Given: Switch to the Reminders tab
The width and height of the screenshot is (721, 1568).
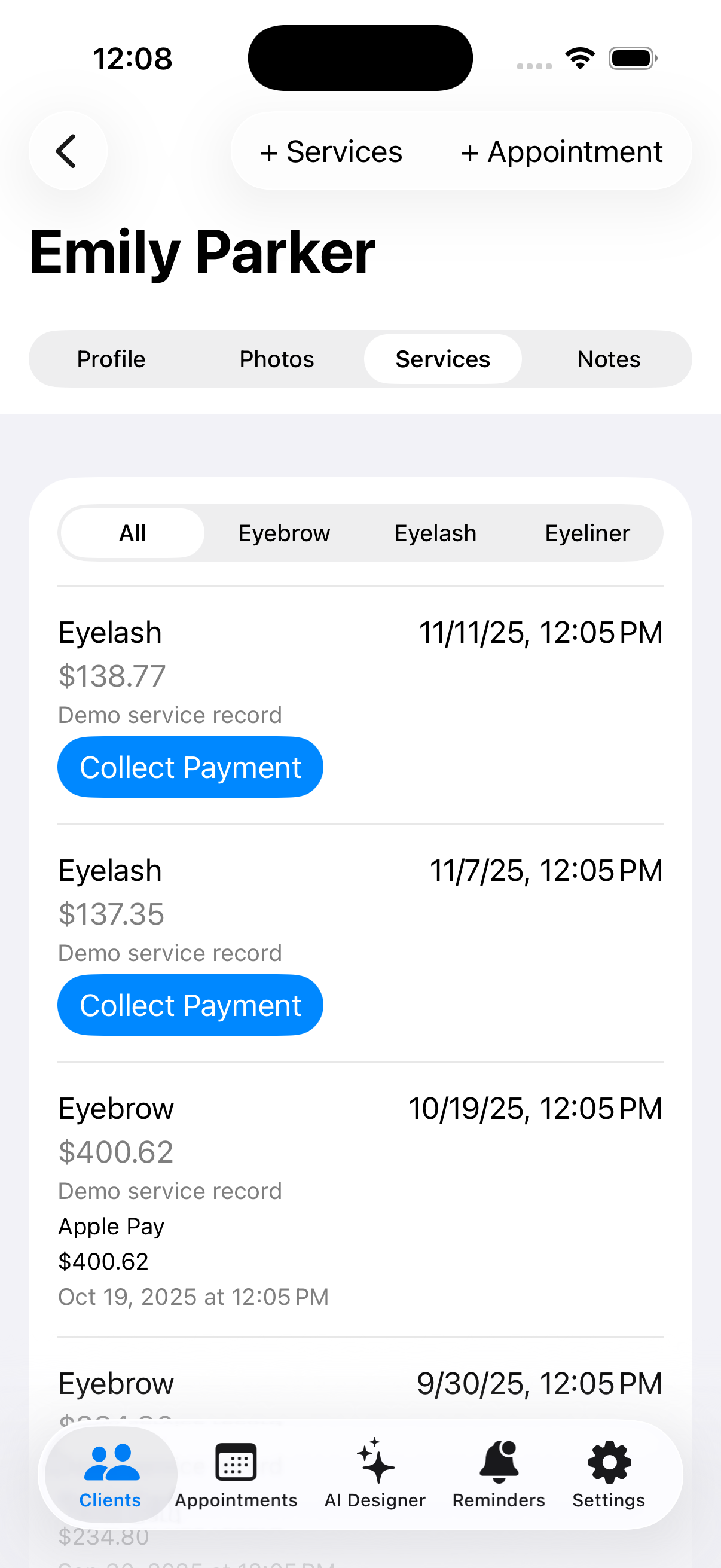Looking at the screenshot, I should 499,1474.
